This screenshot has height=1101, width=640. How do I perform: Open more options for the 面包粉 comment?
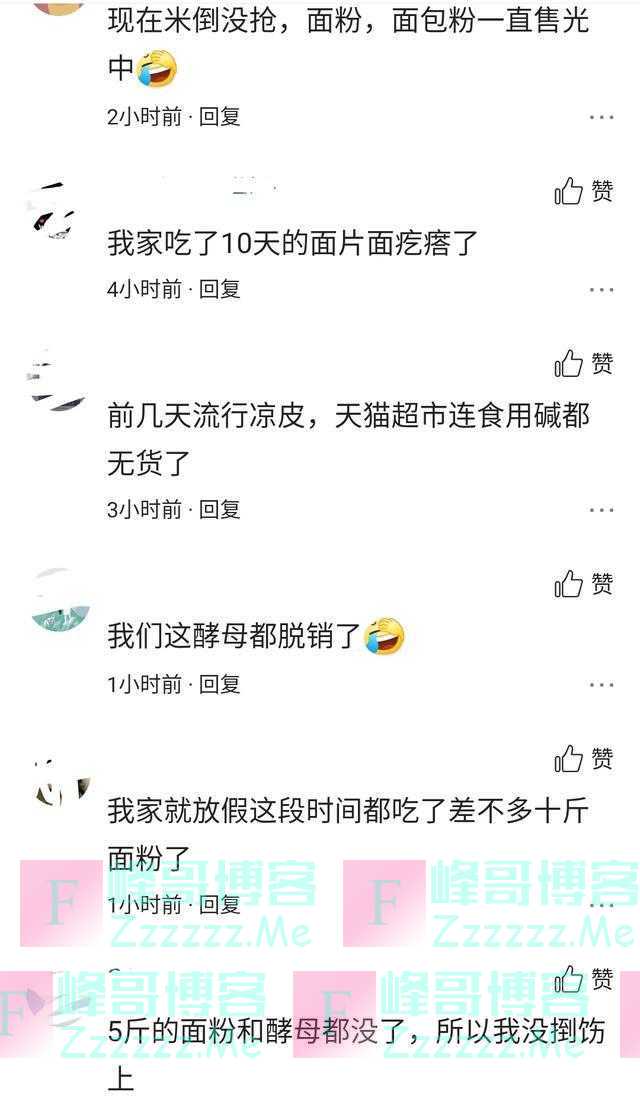point(601,117)
